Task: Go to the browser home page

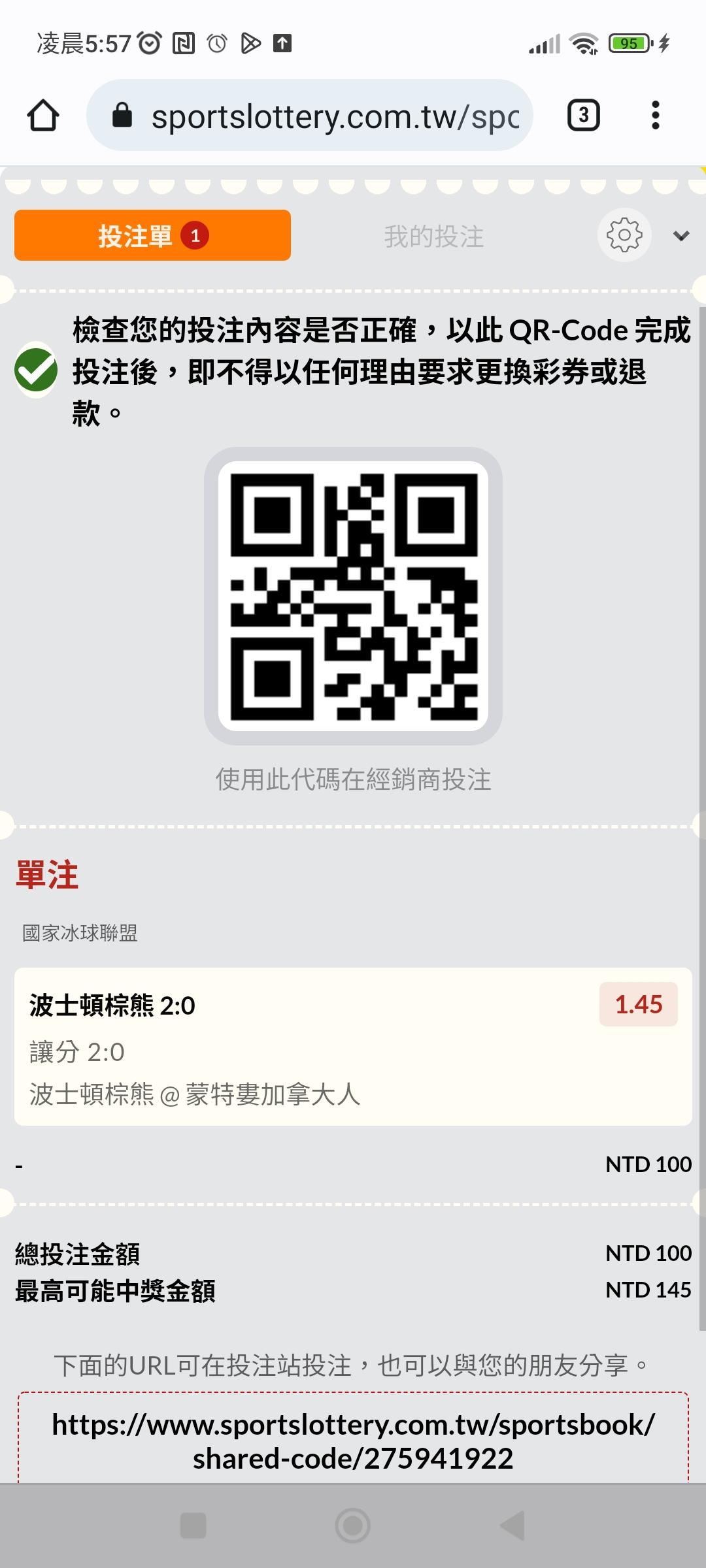Action: pos(43,116)
